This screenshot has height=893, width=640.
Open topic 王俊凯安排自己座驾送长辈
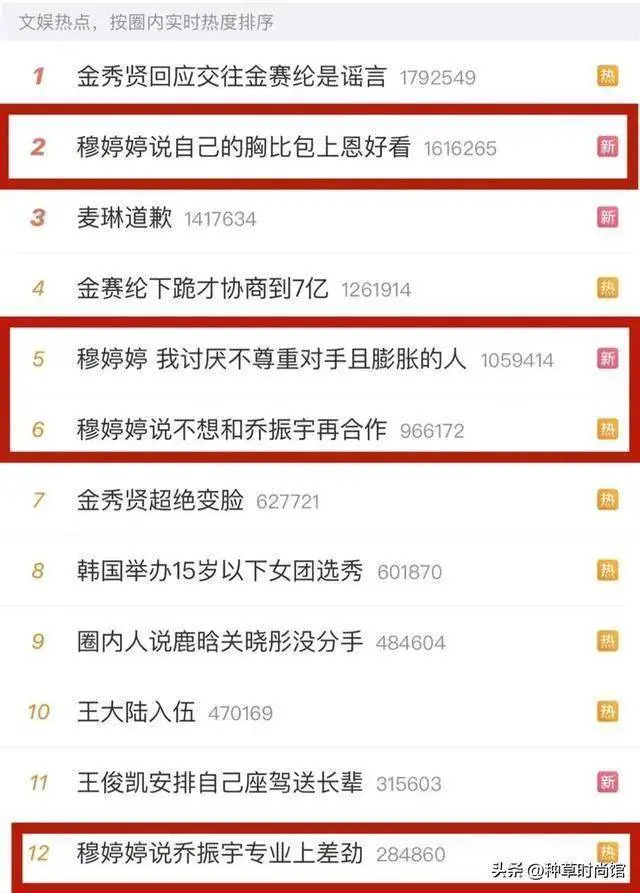[x=220, y=783]
